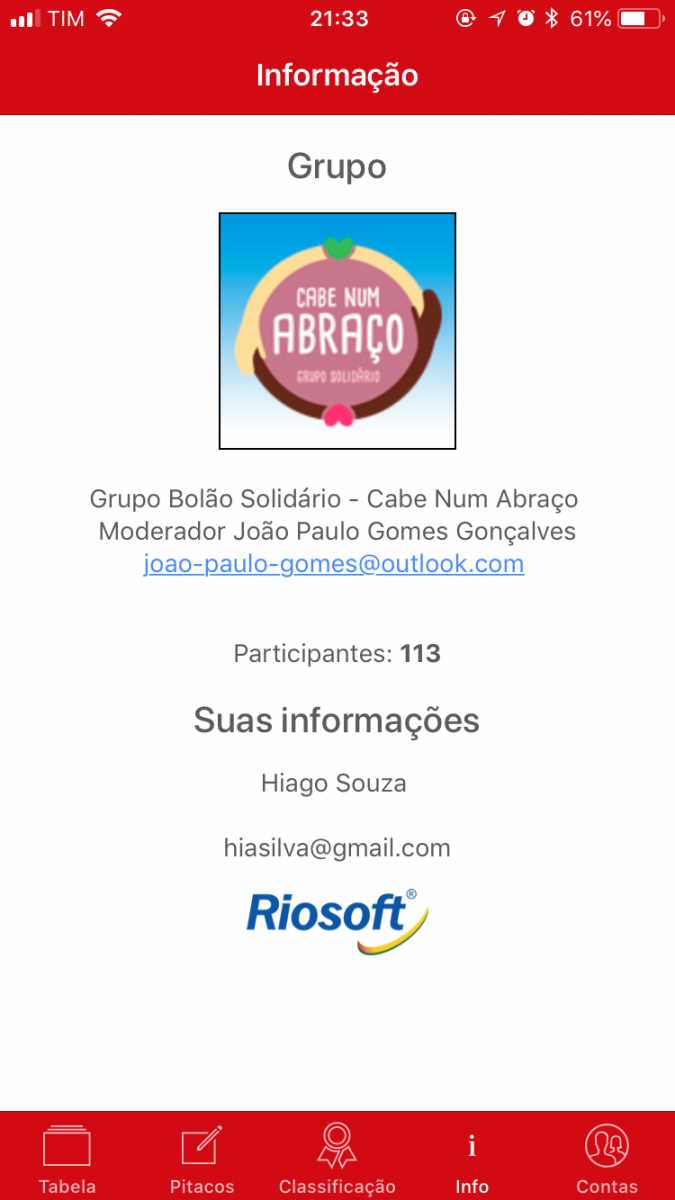Go to the Classificação tab
Viewport: 675px width, 1200px height.
tap(337, 1157)
